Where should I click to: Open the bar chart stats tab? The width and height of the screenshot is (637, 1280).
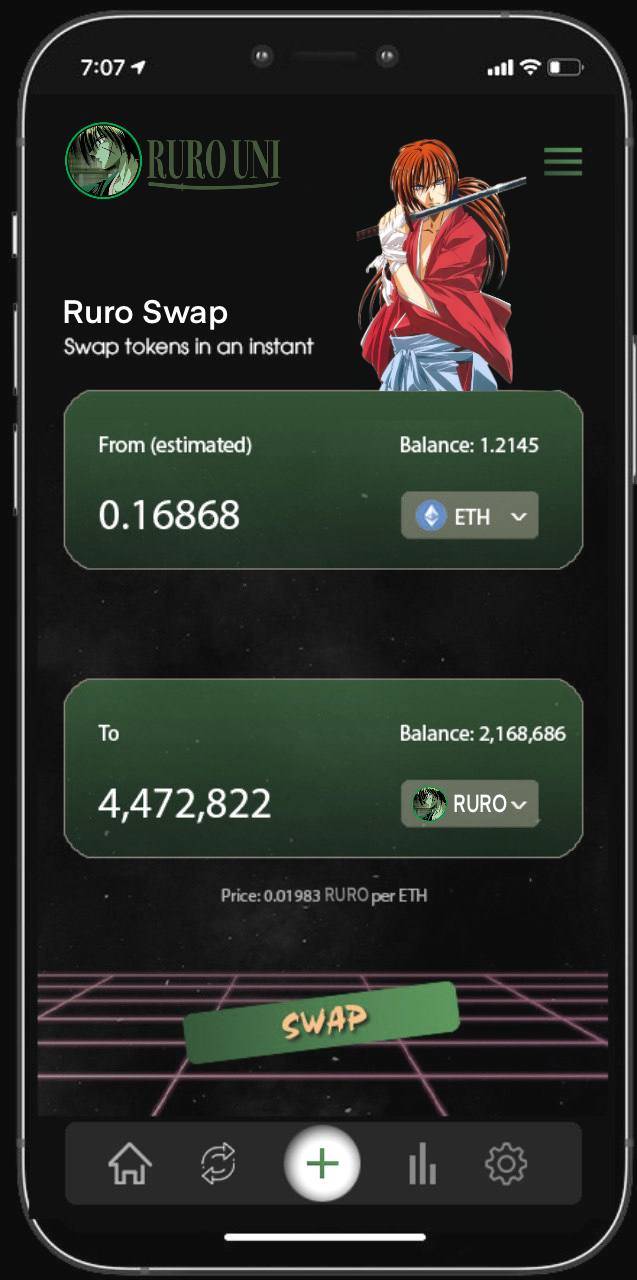[422, 1164]
